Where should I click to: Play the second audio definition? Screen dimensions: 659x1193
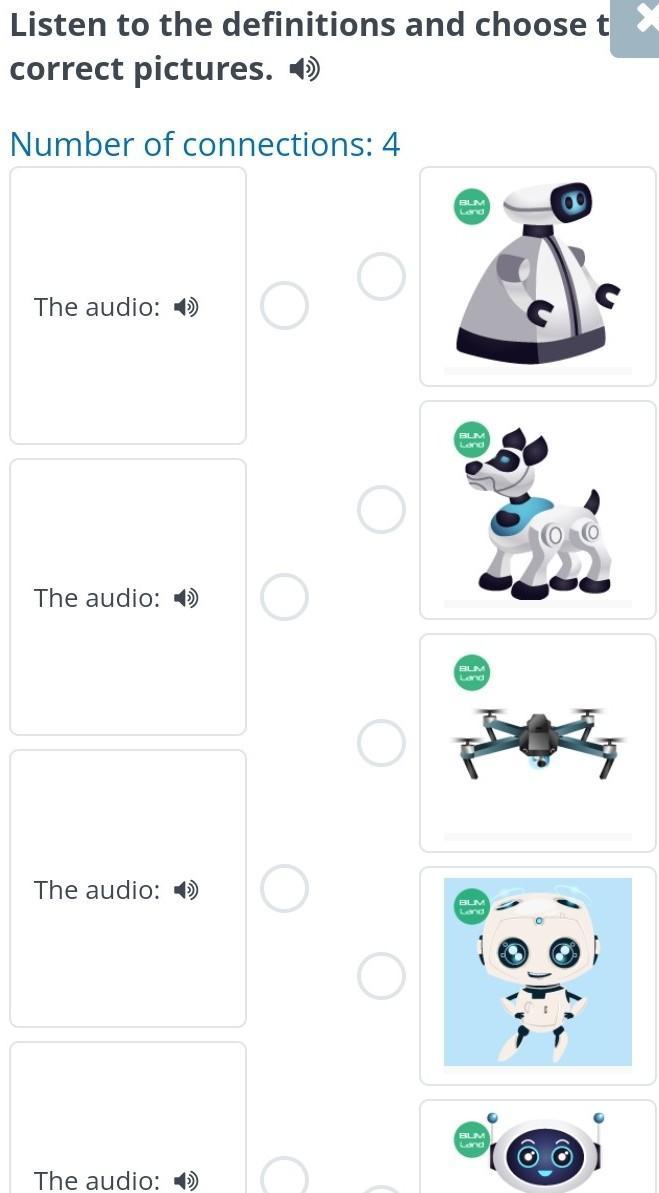click(186, 598)
